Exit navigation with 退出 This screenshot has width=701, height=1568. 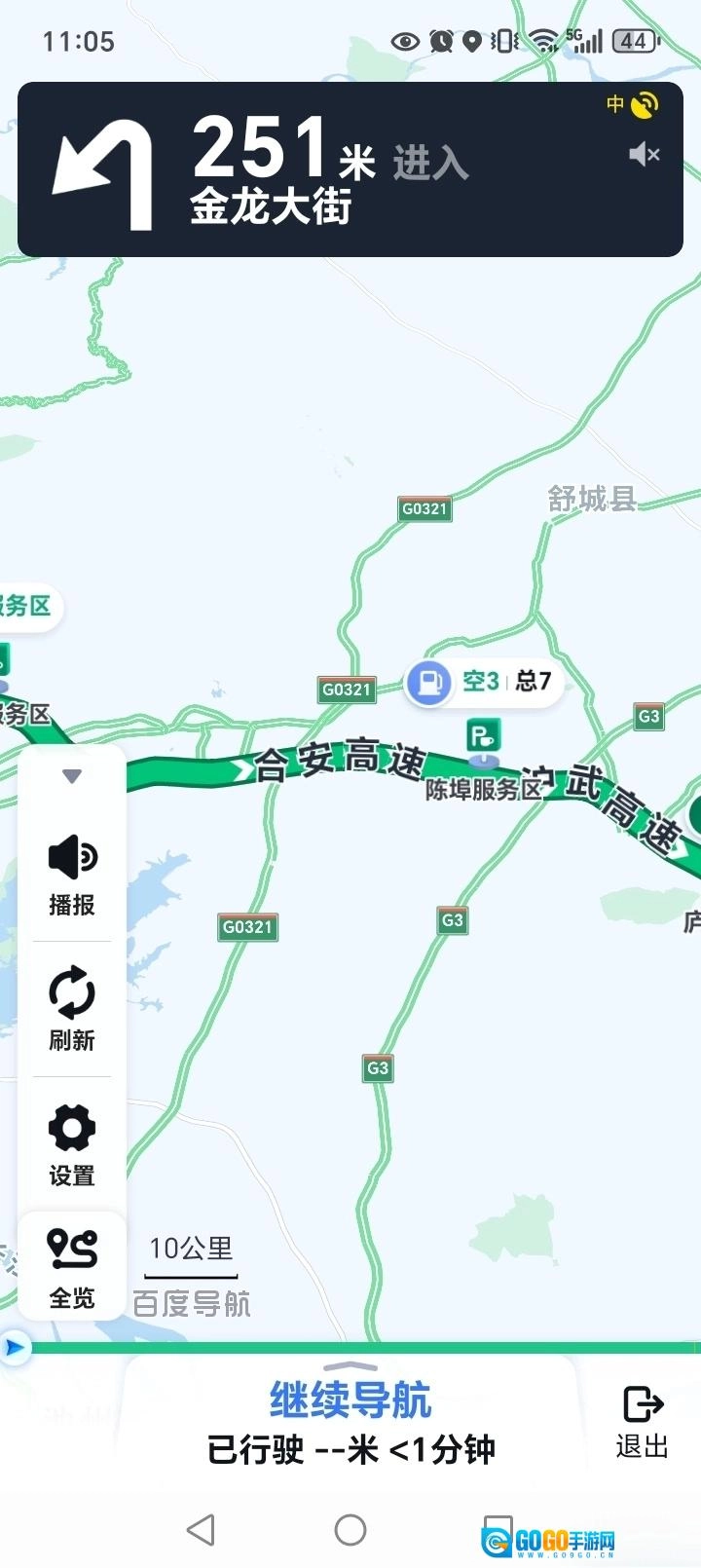pyautogui.click(x=642, y=1421)
